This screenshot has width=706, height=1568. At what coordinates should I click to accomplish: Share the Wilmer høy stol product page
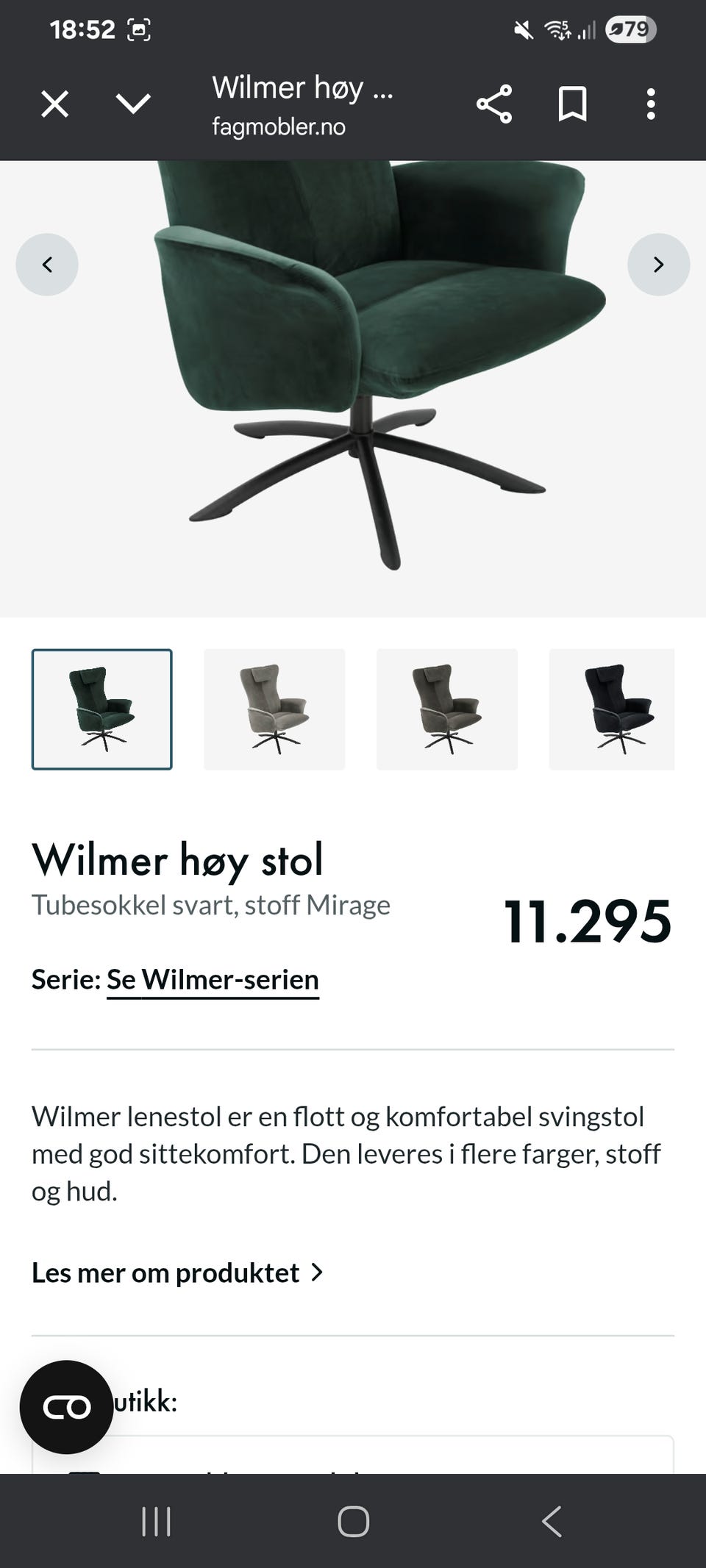[x=493, y=103]
